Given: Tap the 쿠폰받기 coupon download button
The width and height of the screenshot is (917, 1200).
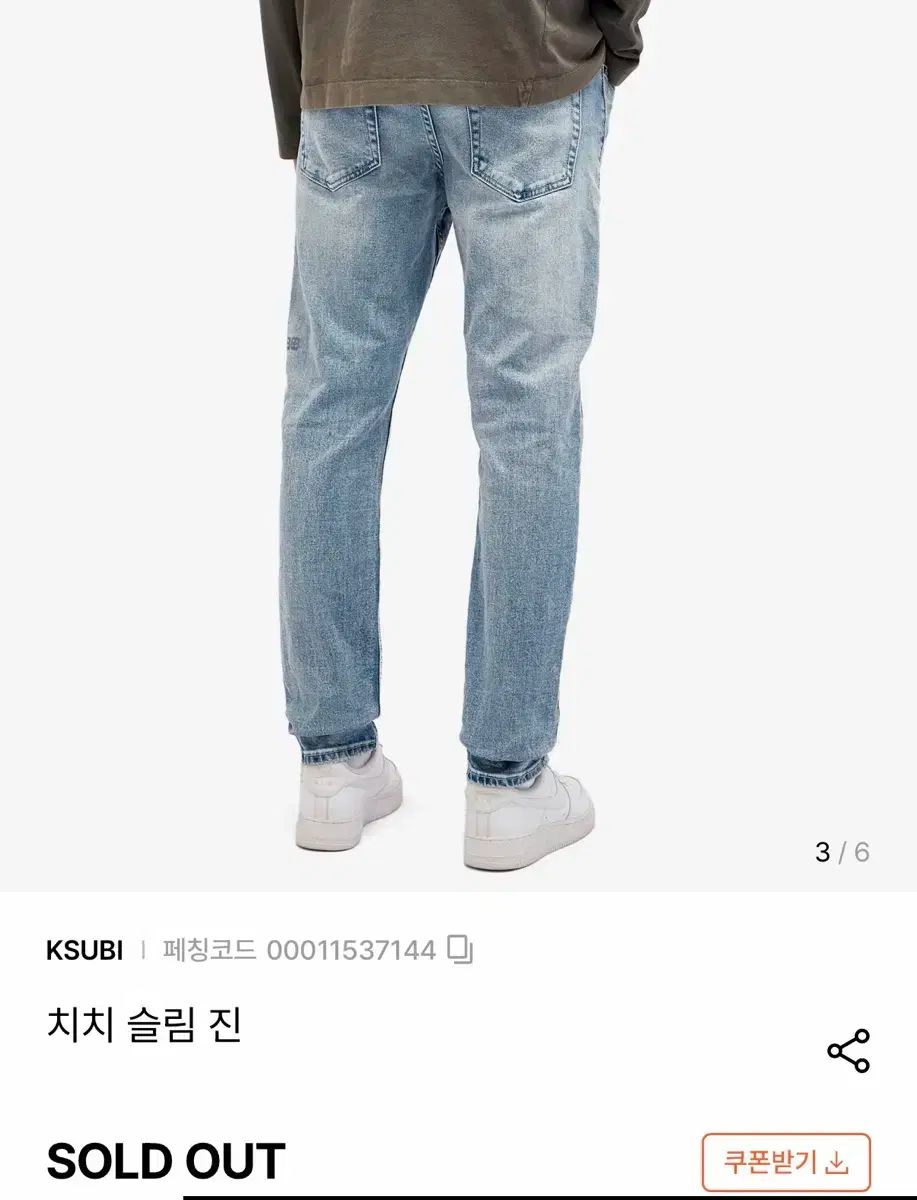Looking at the screenshot, I should [x=786, y=1163].
